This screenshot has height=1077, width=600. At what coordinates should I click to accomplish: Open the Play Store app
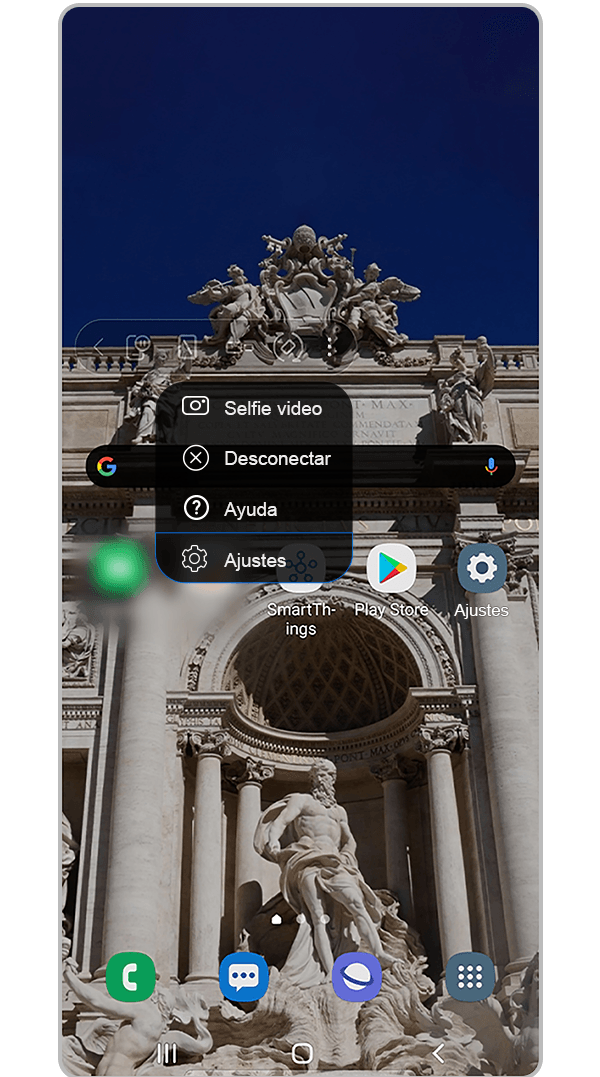[391, 570]
